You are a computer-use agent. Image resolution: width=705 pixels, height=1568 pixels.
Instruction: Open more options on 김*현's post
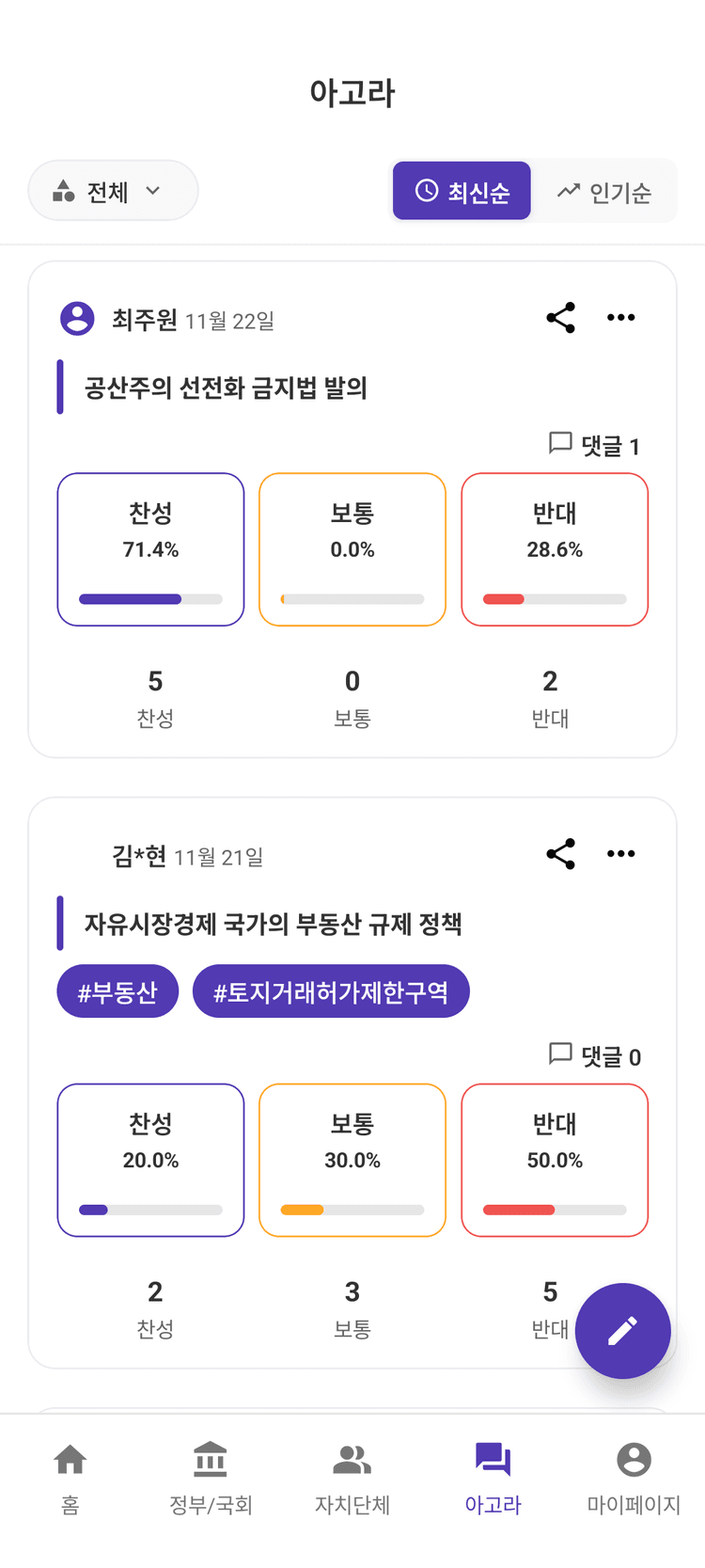pos(620,853)
